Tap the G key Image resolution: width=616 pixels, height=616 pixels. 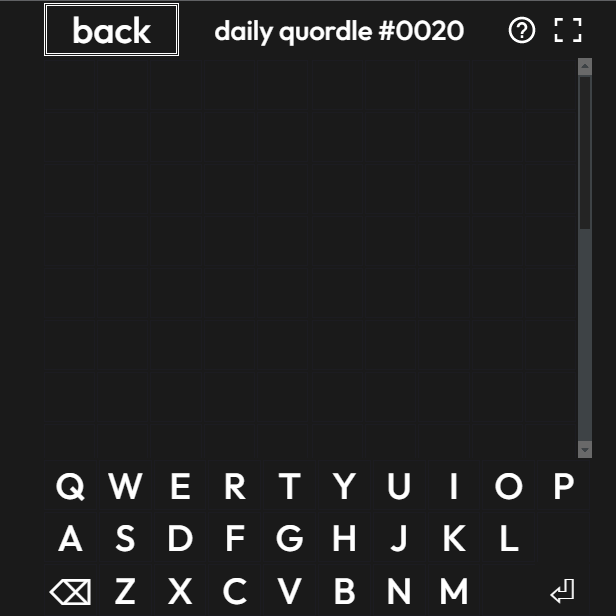[290, 539]
